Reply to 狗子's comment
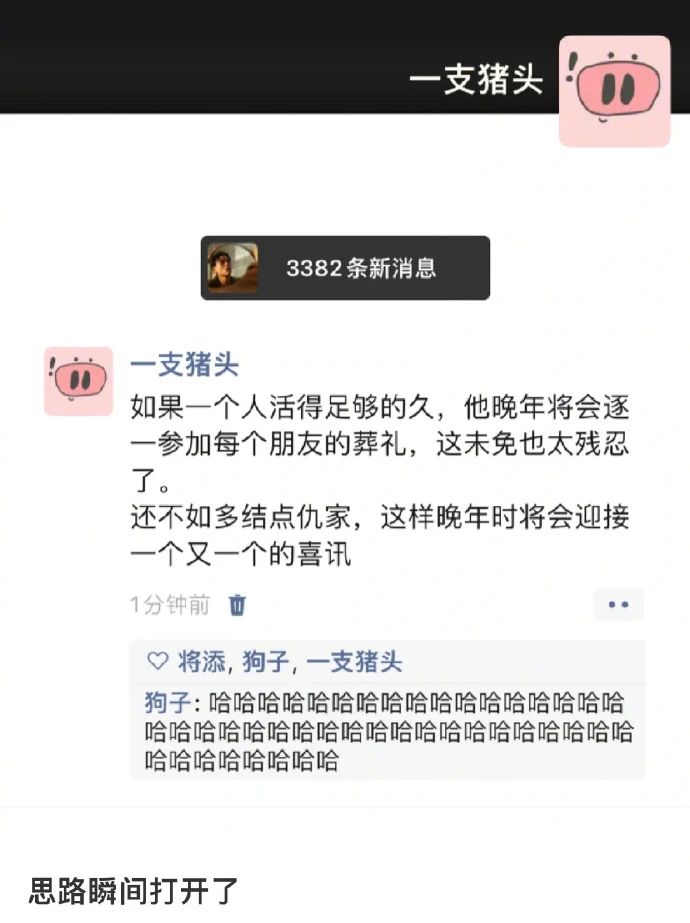This screenshot has height=923, width=690. pyautogui.click(x=388, y=731)
